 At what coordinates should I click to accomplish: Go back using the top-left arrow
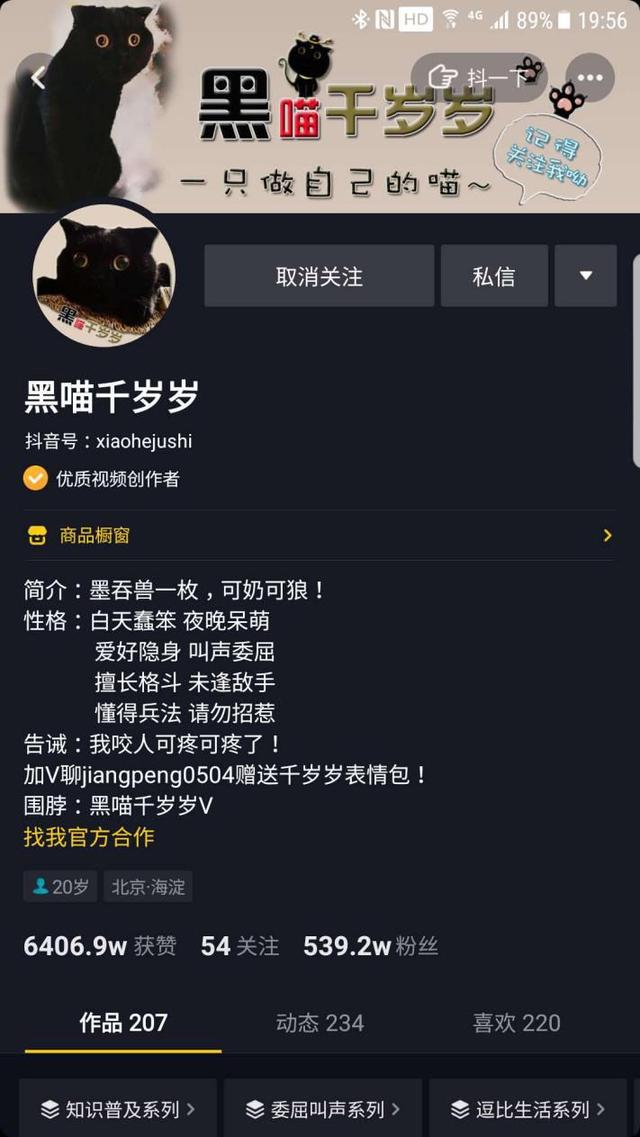point(38,78)
